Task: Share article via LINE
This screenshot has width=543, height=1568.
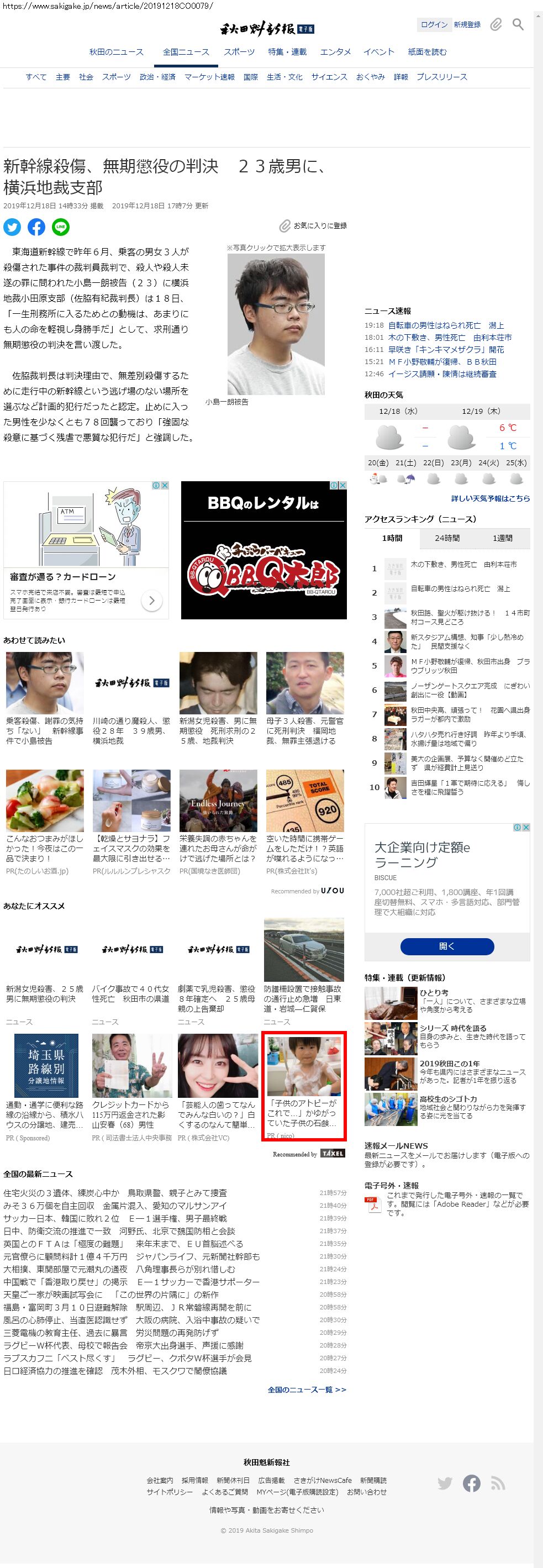Action: pos(60,227)
